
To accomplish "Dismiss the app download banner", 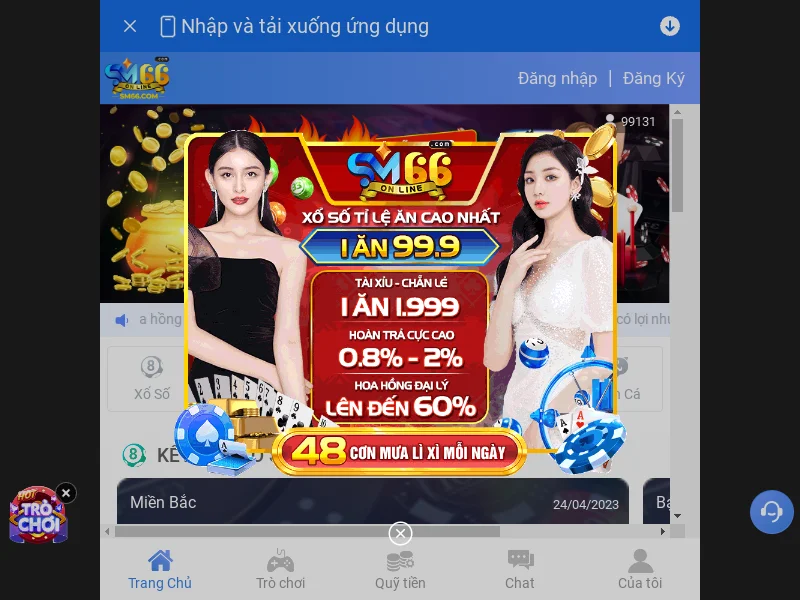I will pyautogui.click(x=130, y=27).
